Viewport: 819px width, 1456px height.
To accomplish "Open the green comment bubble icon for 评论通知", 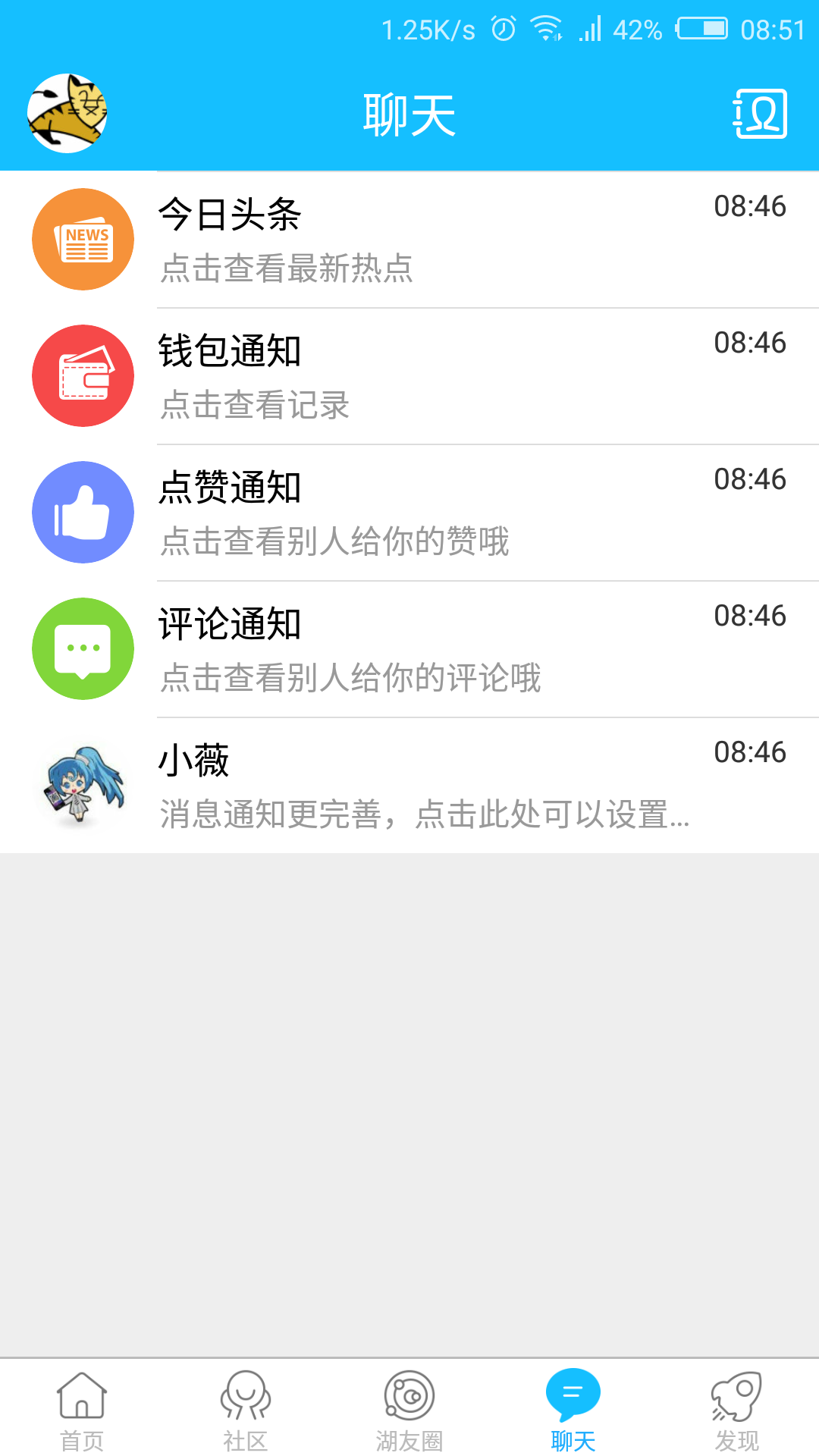I will point(83,648).
